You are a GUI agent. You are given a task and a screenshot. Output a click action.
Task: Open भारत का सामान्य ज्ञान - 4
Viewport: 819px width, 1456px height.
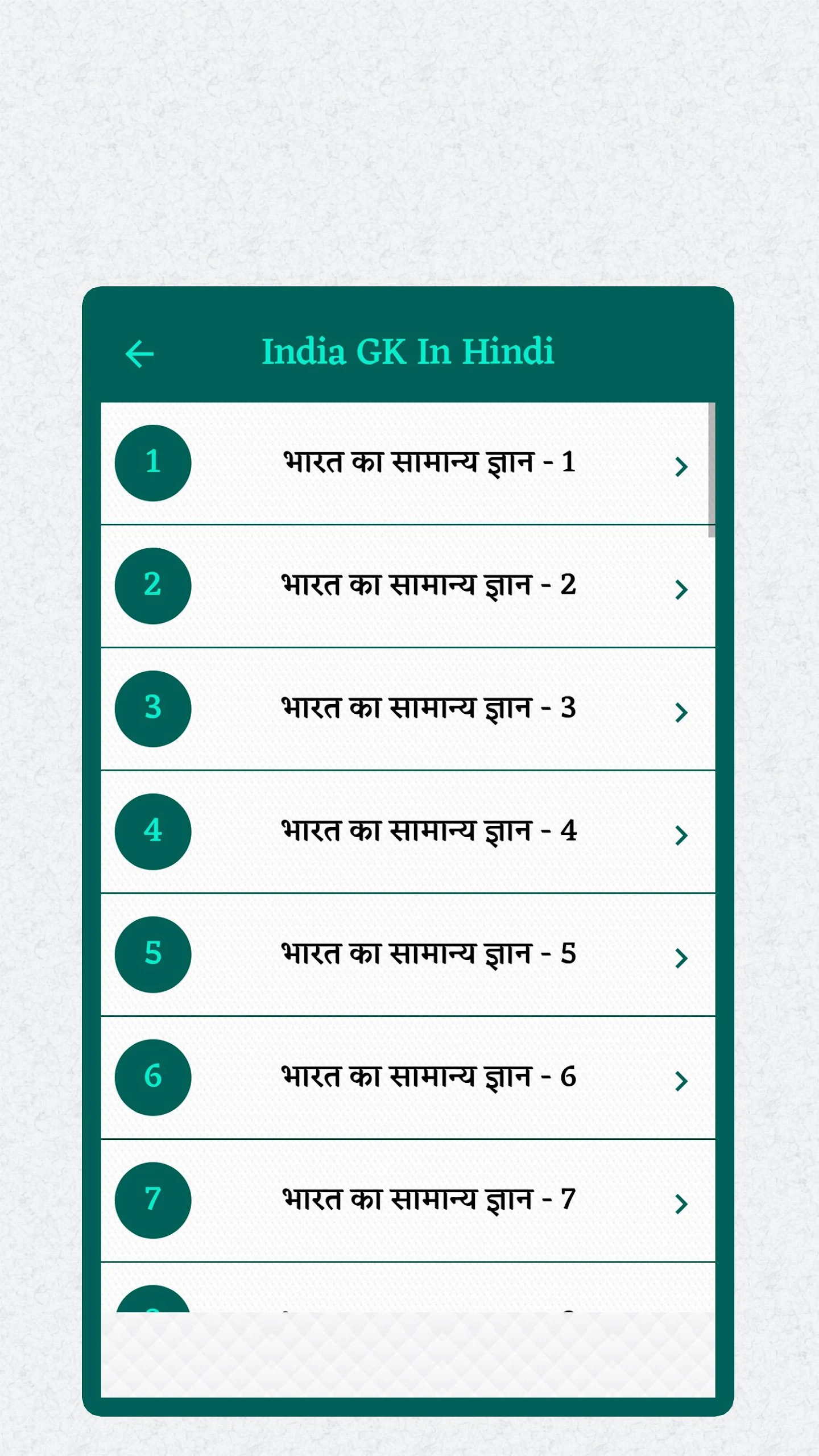click(408, 832)
